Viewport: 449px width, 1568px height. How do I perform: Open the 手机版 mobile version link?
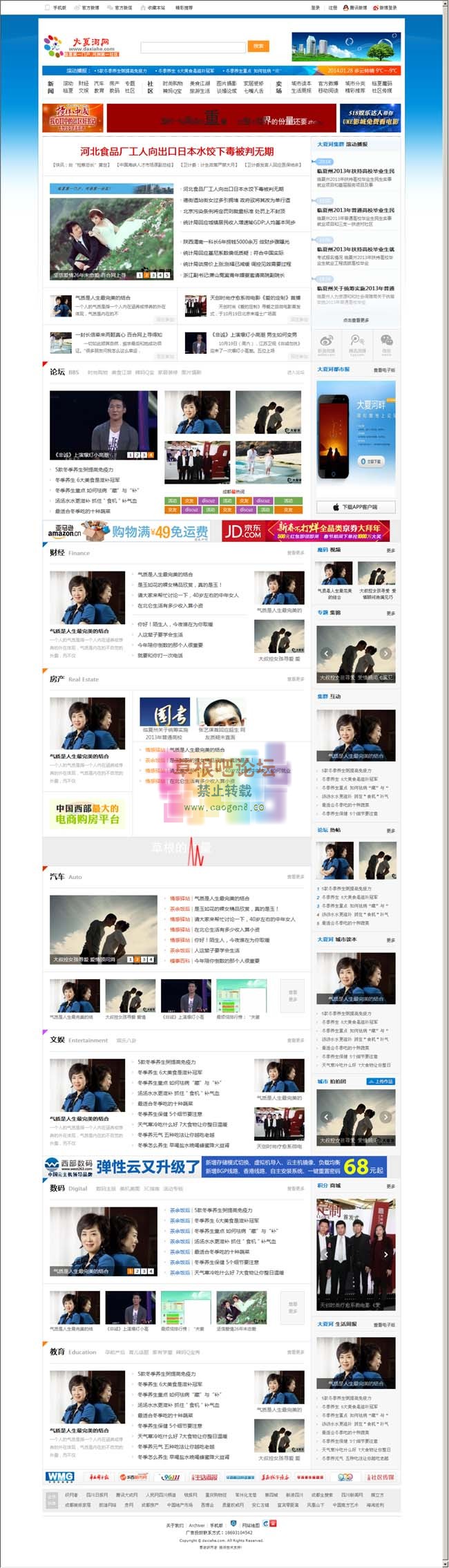(x=59, y=8)
